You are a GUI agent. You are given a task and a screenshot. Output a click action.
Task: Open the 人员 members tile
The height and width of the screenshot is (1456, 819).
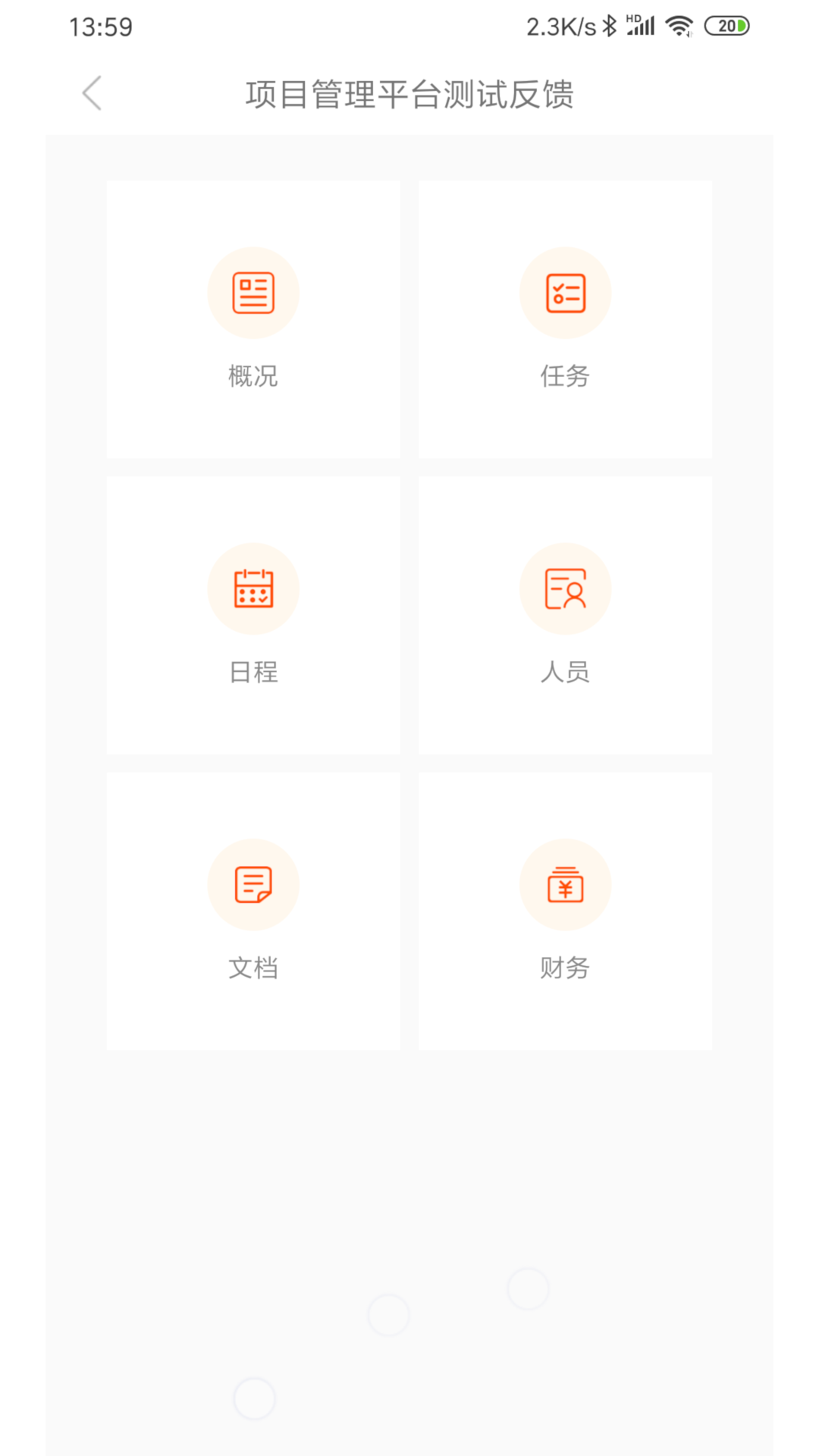pos(565,615)
